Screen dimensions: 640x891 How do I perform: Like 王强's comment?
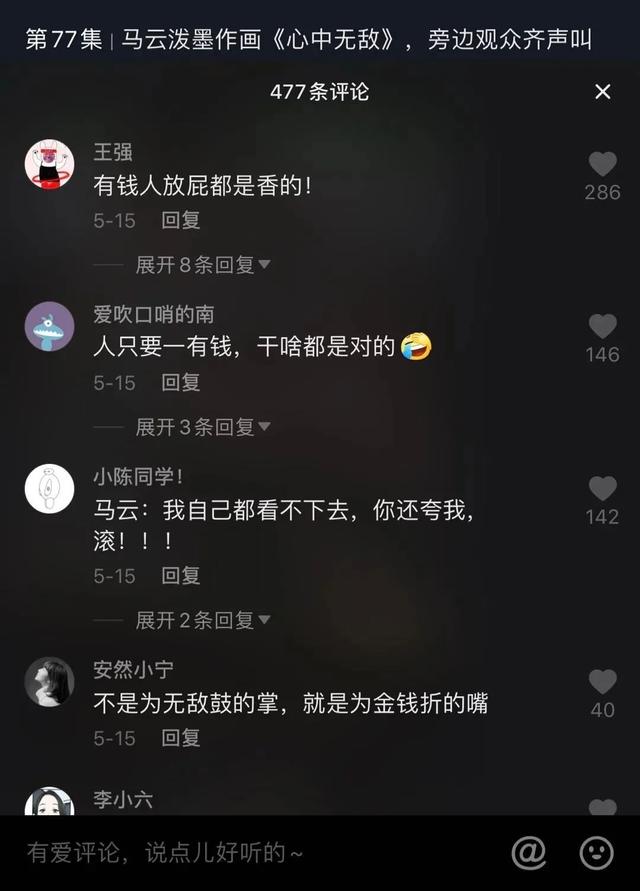[x=602, y=165]
